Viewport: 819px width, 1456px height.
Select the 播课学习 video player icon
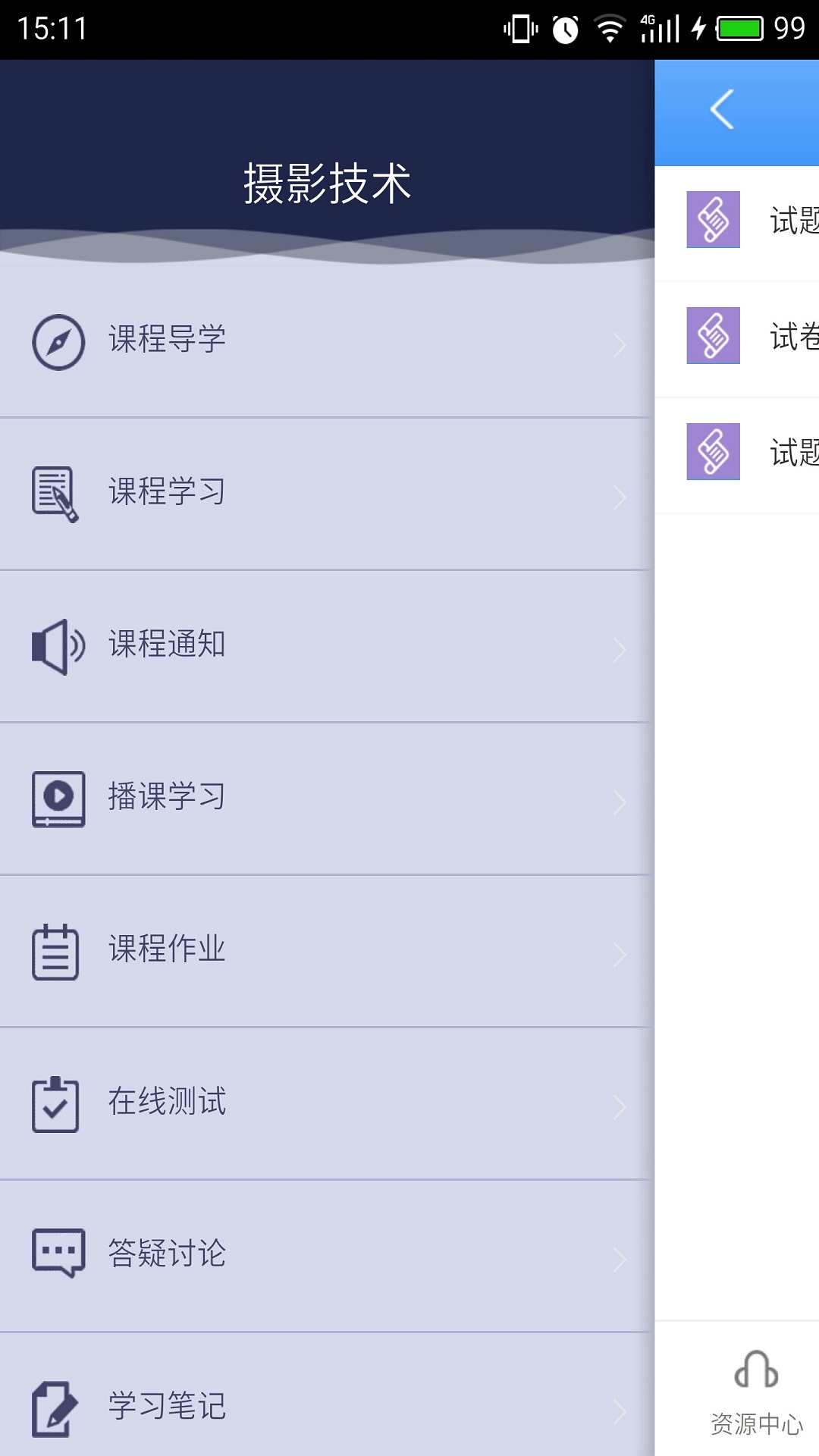(57, 798)
